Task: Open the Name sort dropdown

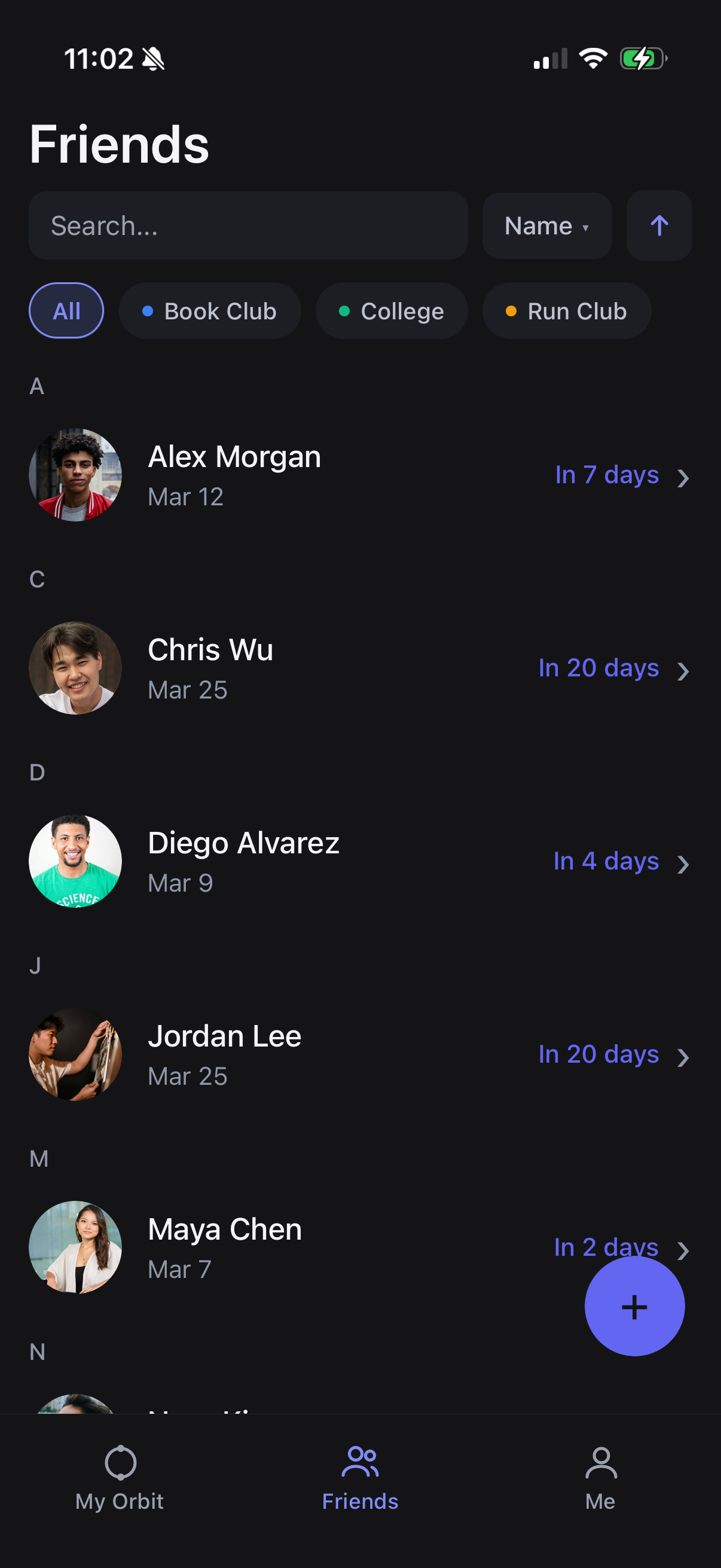Action: [546, 226]
